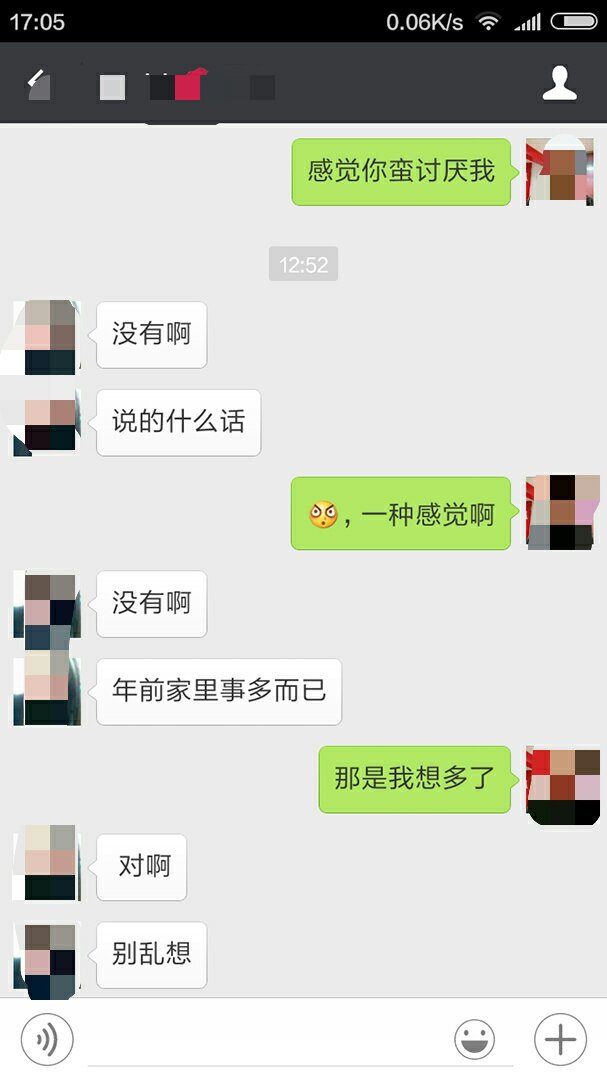Screen dimensions: 607x1080
Task: Open contact avatar beside 年前家里事多而已
Action: tap(46, 691)
